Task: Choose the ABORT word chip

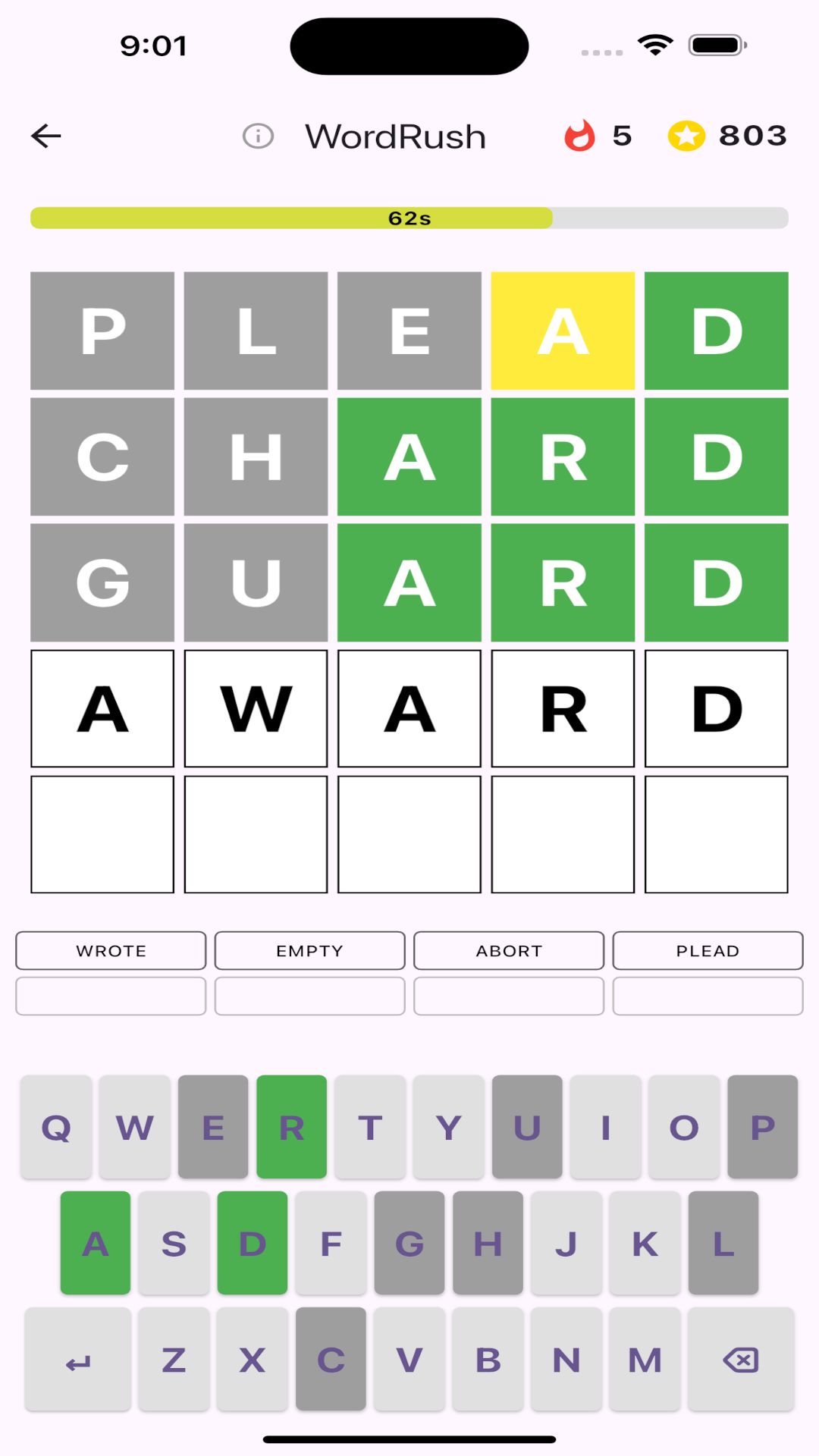Action: tap(509, 951)
